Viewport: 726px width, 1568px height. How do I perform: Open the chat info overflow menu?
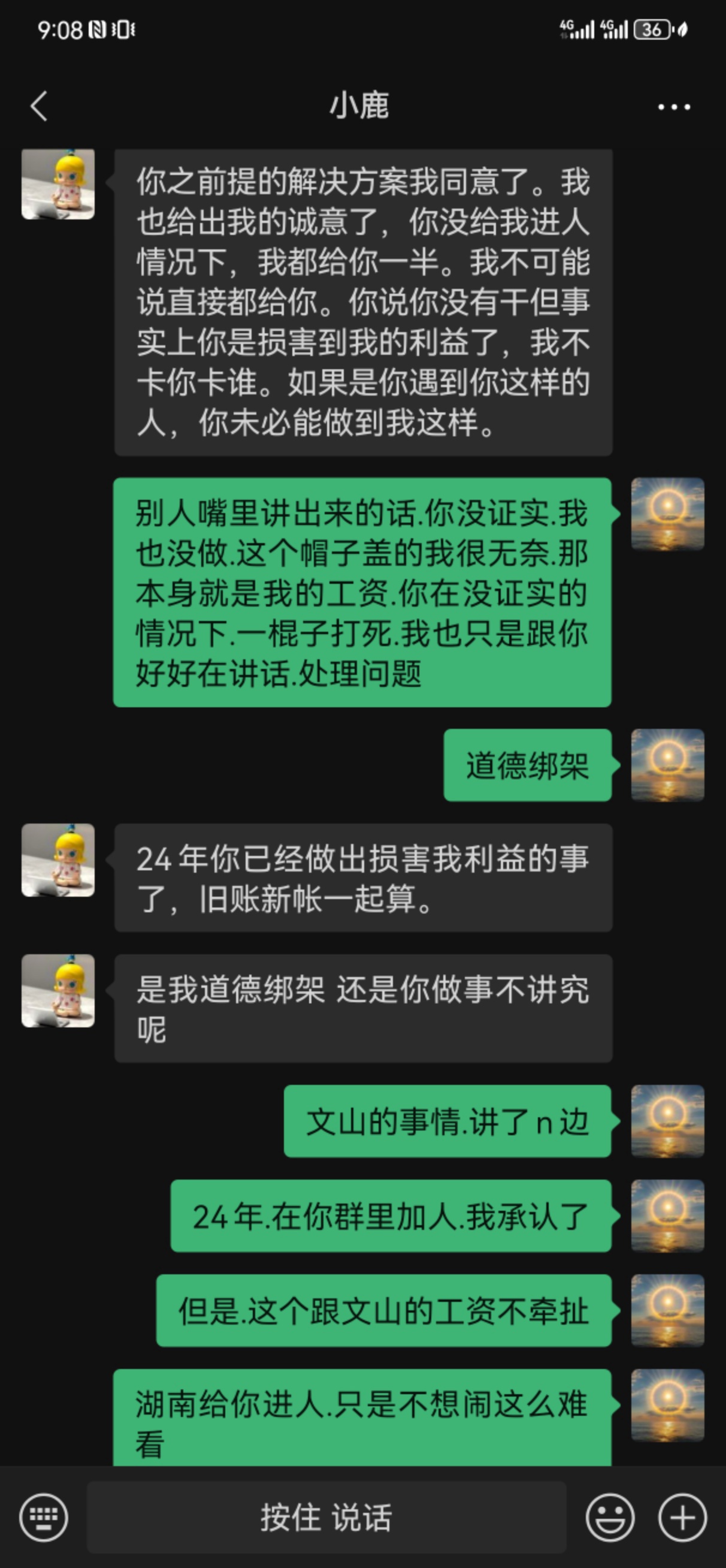[x=674, y=107]
